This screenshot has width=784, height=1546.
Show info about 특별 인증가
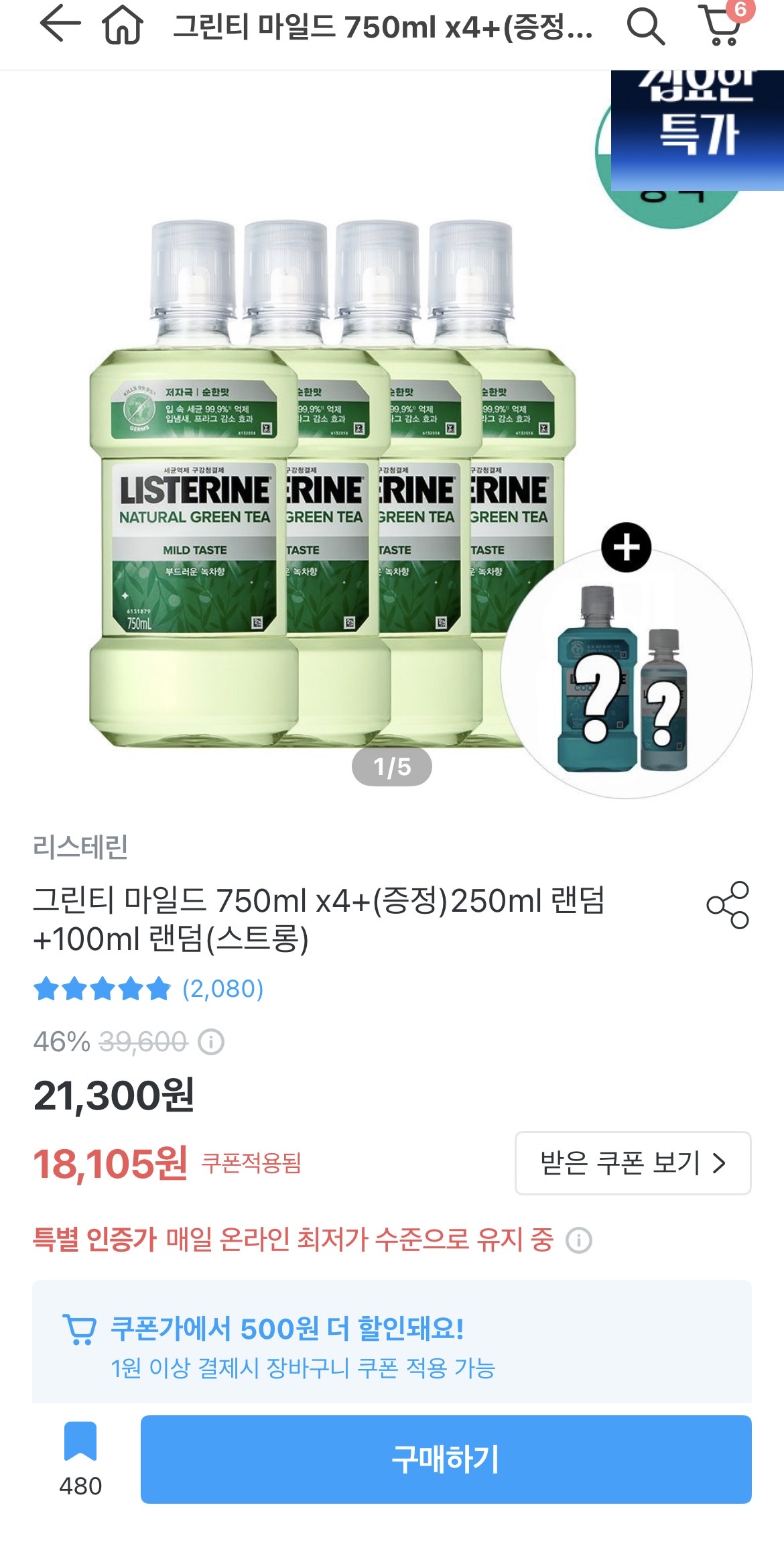(579, 1240)
